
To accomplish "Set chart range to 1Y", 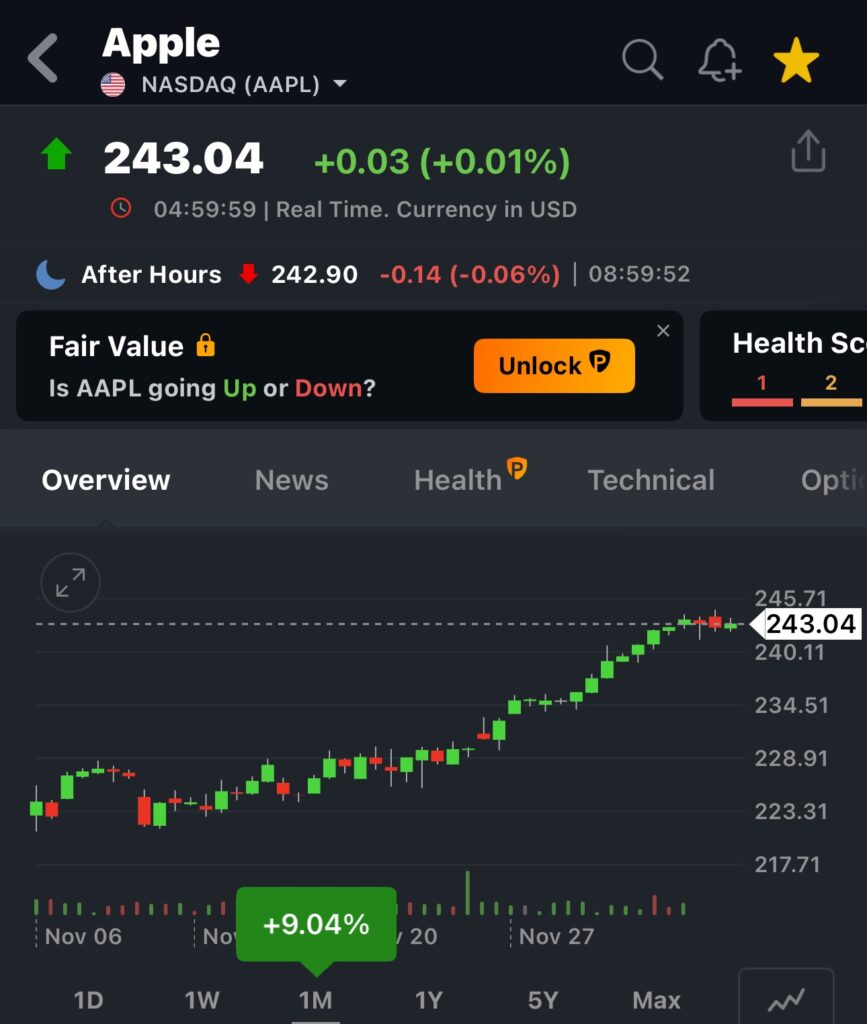I will click(429, 1000).
